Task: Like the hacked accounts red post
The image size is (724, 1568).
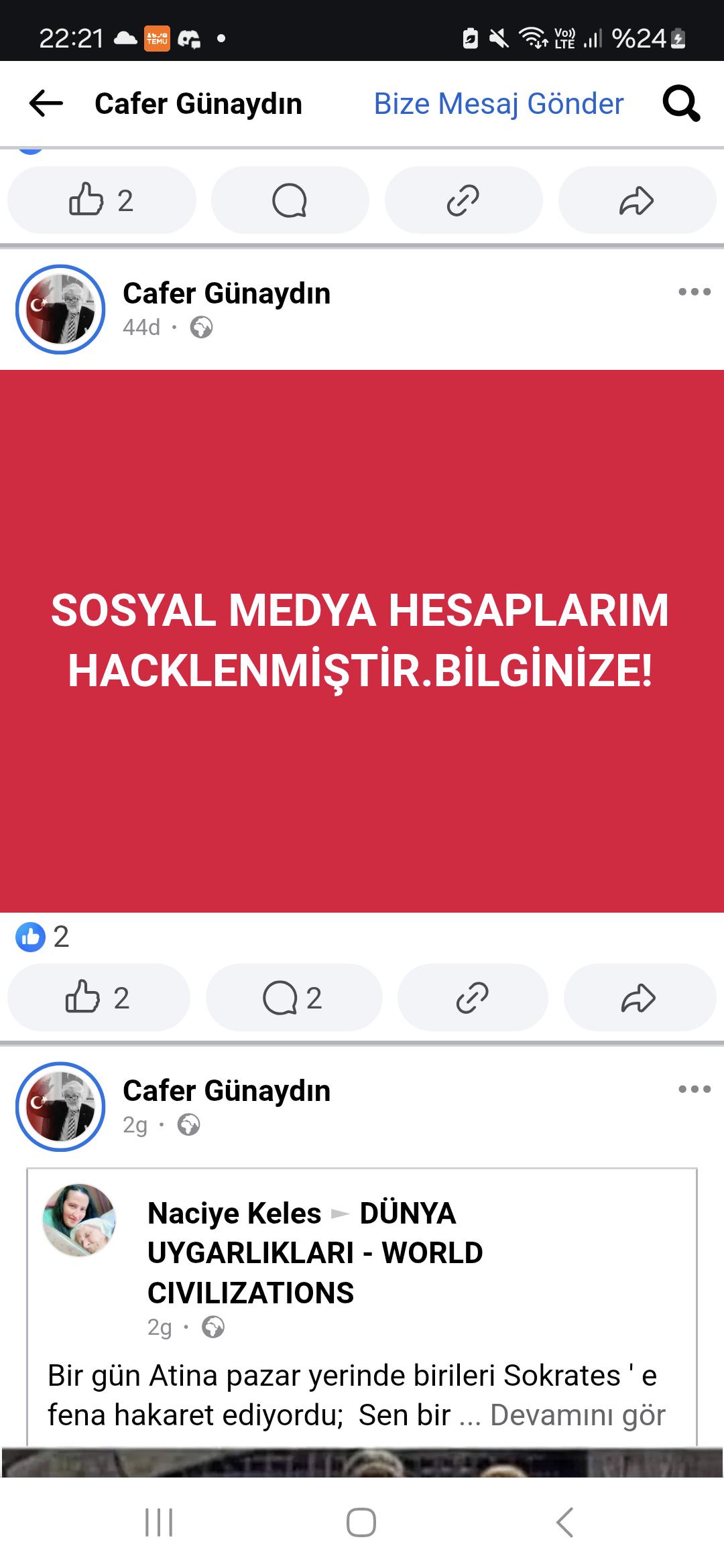Action: [x=98, y=998]
